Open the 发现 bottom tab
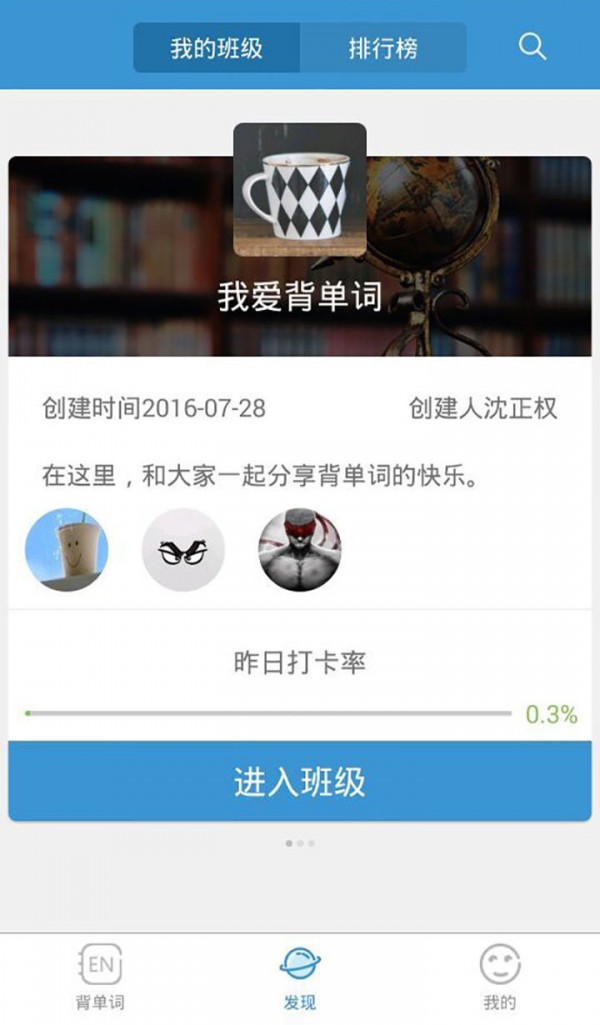Viewport: 600px width, 1025px height. (300, 978)
